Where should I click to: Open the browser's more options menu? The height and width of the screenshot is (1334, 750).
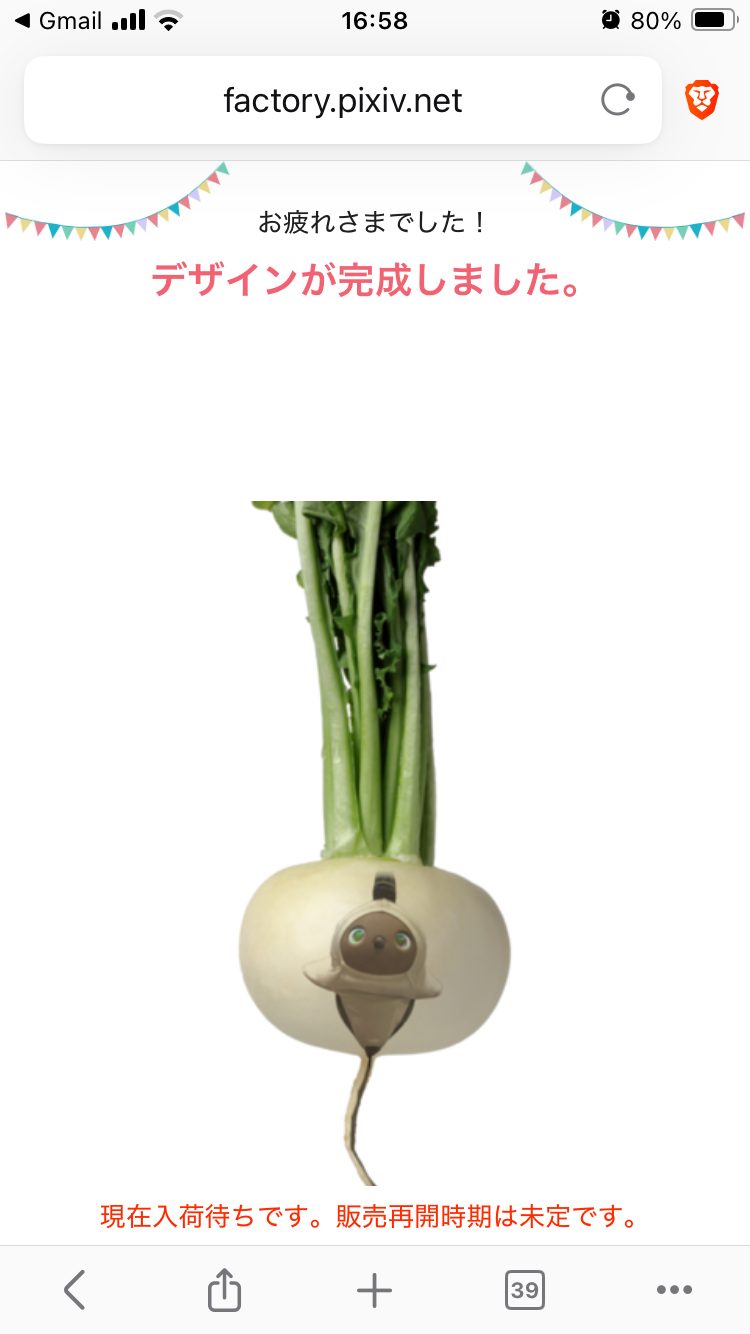pyautogui.click(x=674, y=1289)
